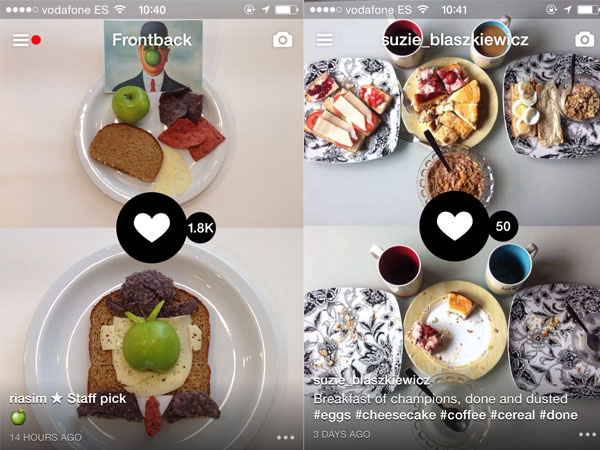Like riasim's Staff pick post

[152, 227]
